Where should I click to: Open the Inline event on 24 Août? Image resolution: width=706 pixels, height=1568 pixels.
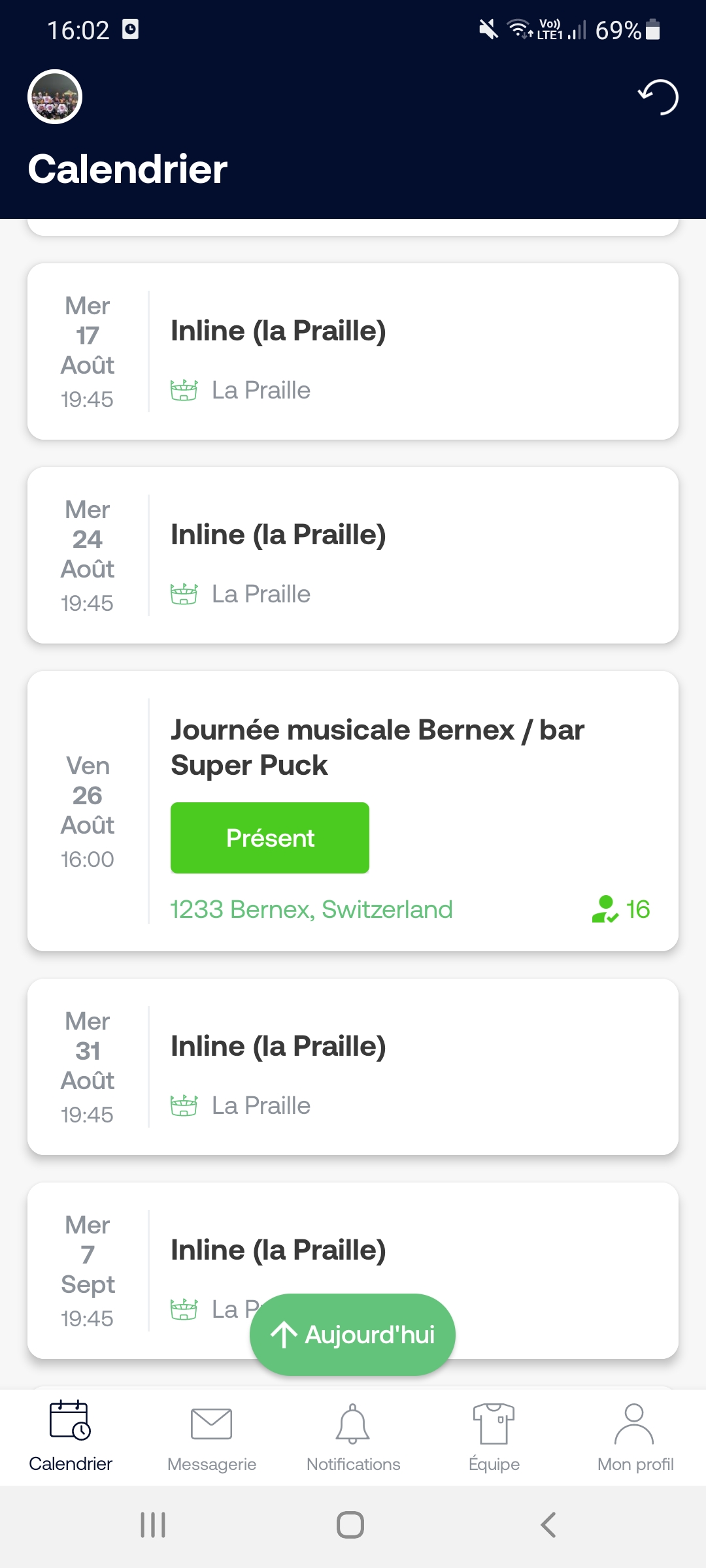(x=353, y=555)
